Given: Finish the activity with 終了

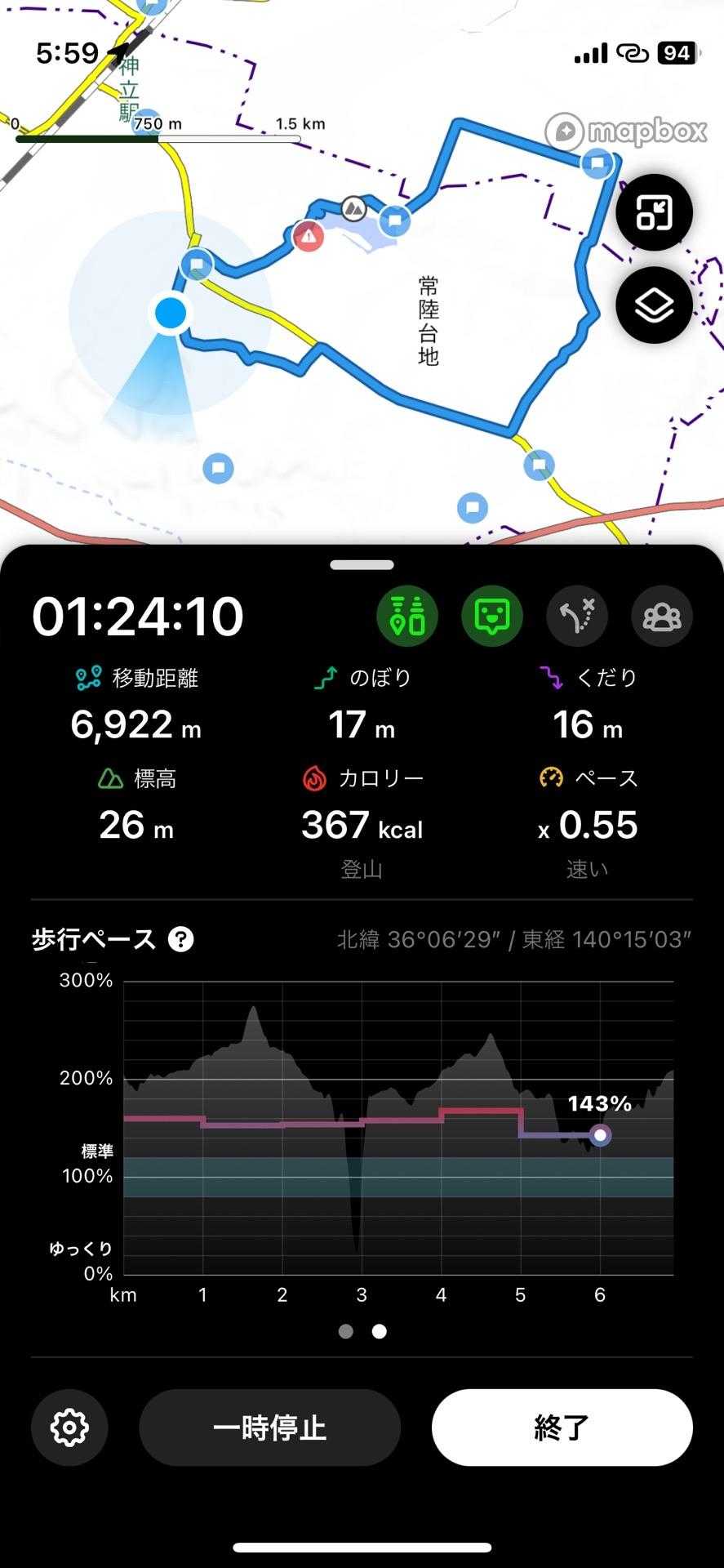Looking at the screenshot, I should [x=562, y=1428].
